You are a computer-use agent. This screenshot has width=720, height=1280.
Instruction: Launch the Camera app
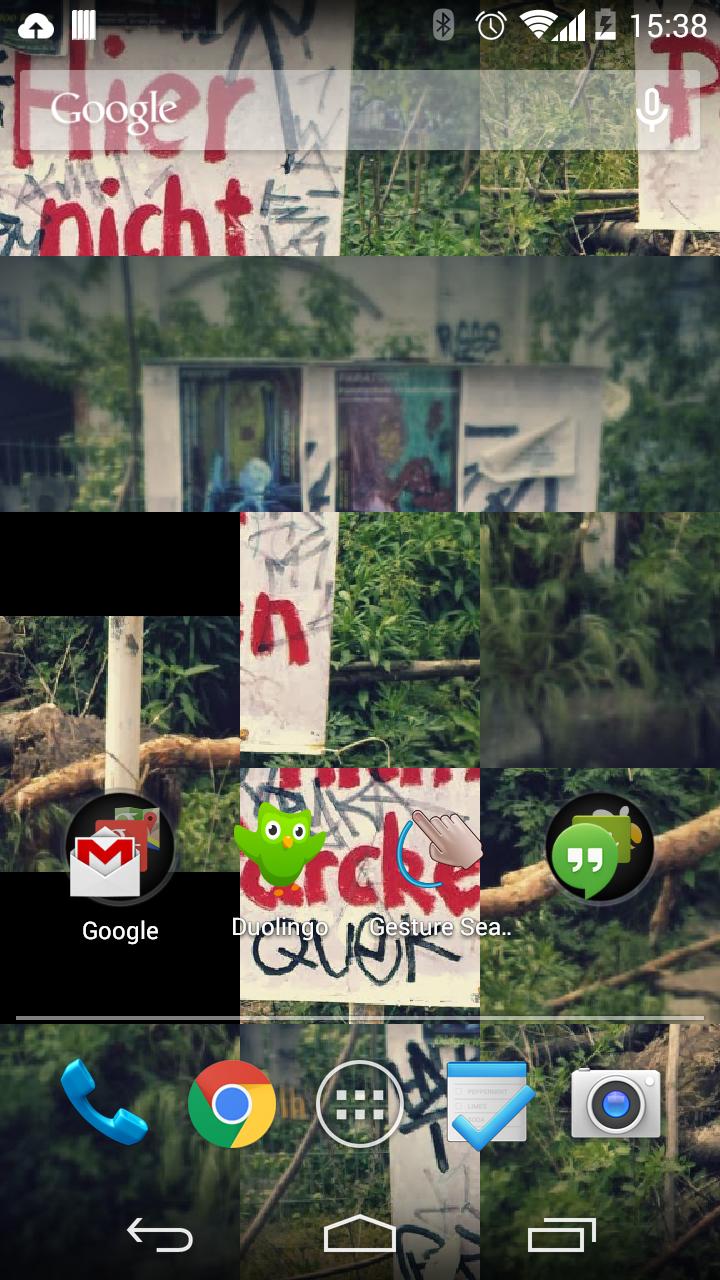pyautogui.click(x=616, y=1104)
